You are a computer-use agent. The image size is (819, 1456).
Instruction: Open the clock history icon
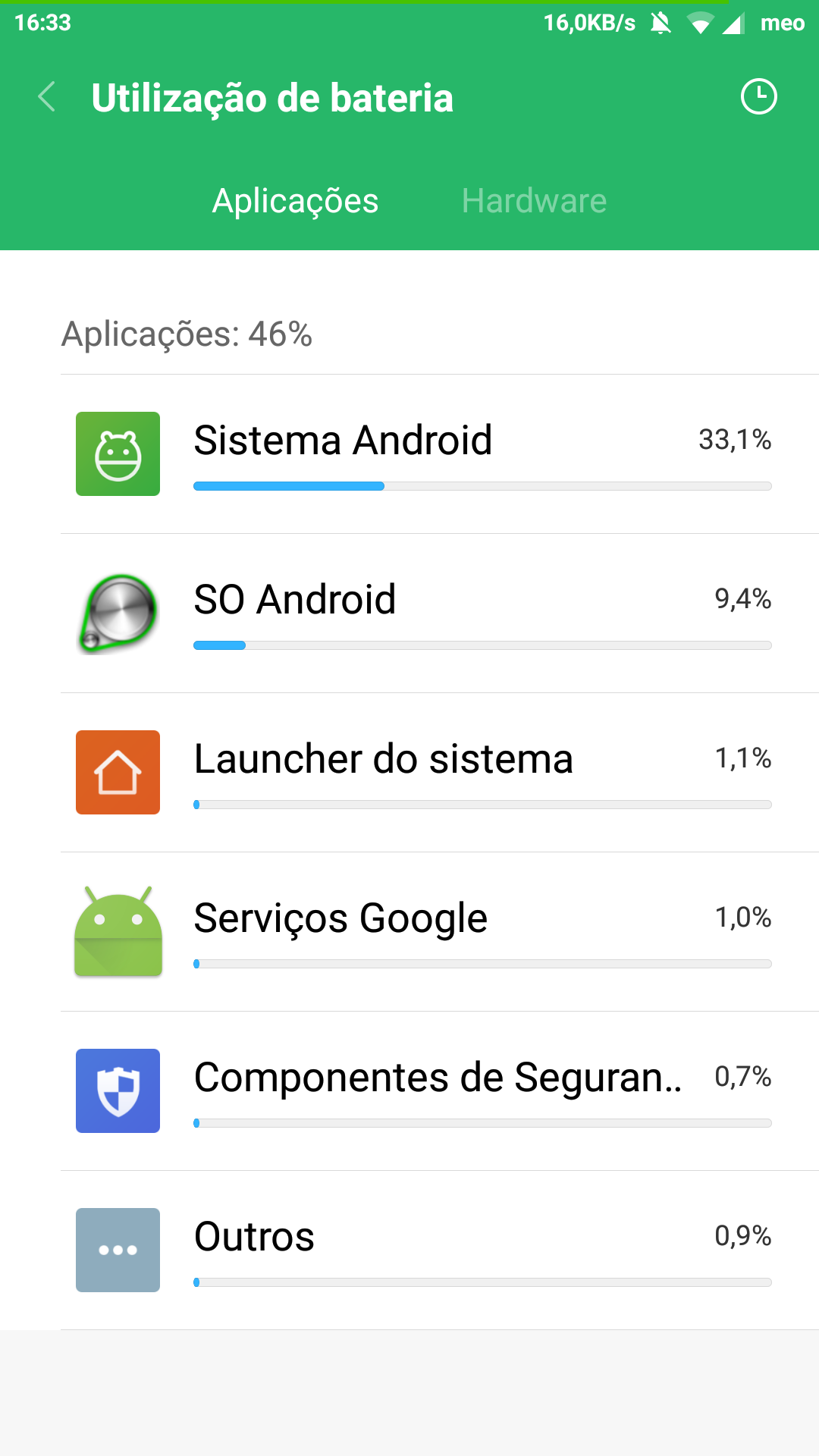[758, 97]
